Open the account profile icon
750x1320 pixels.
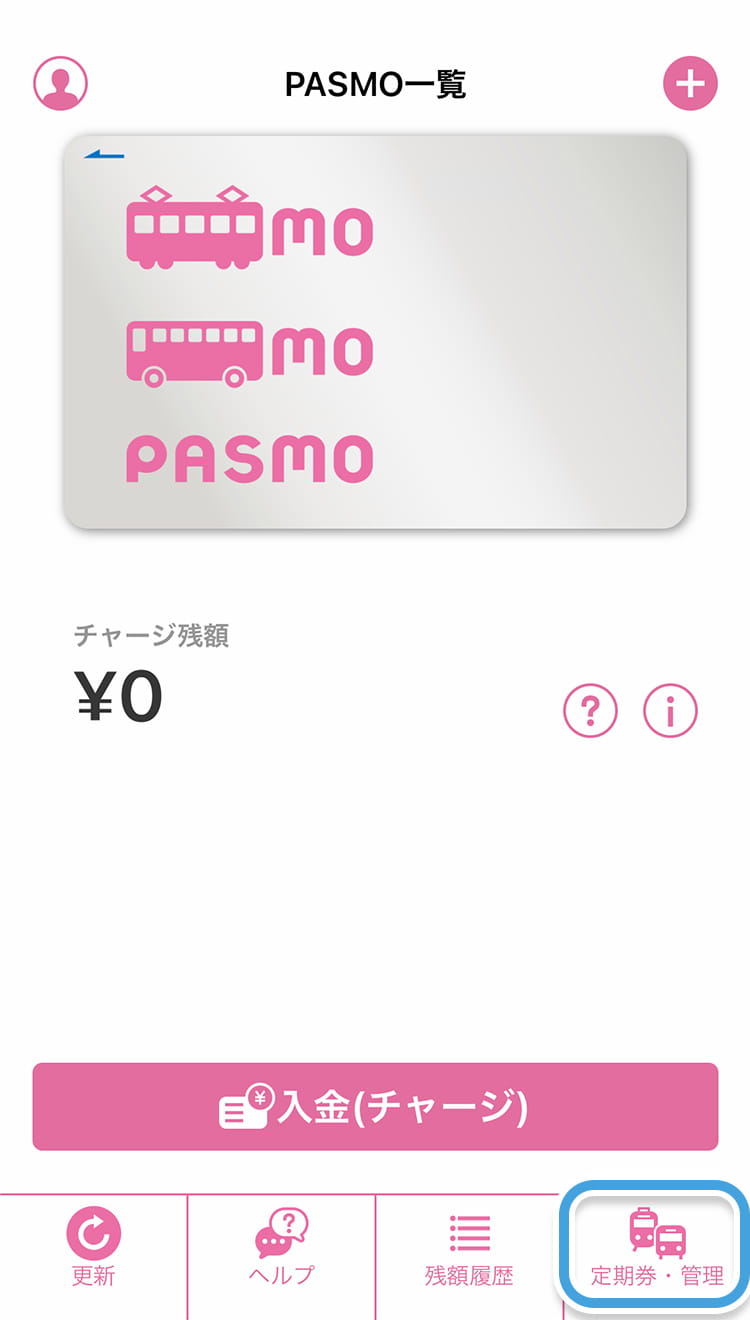coord(61,83)
